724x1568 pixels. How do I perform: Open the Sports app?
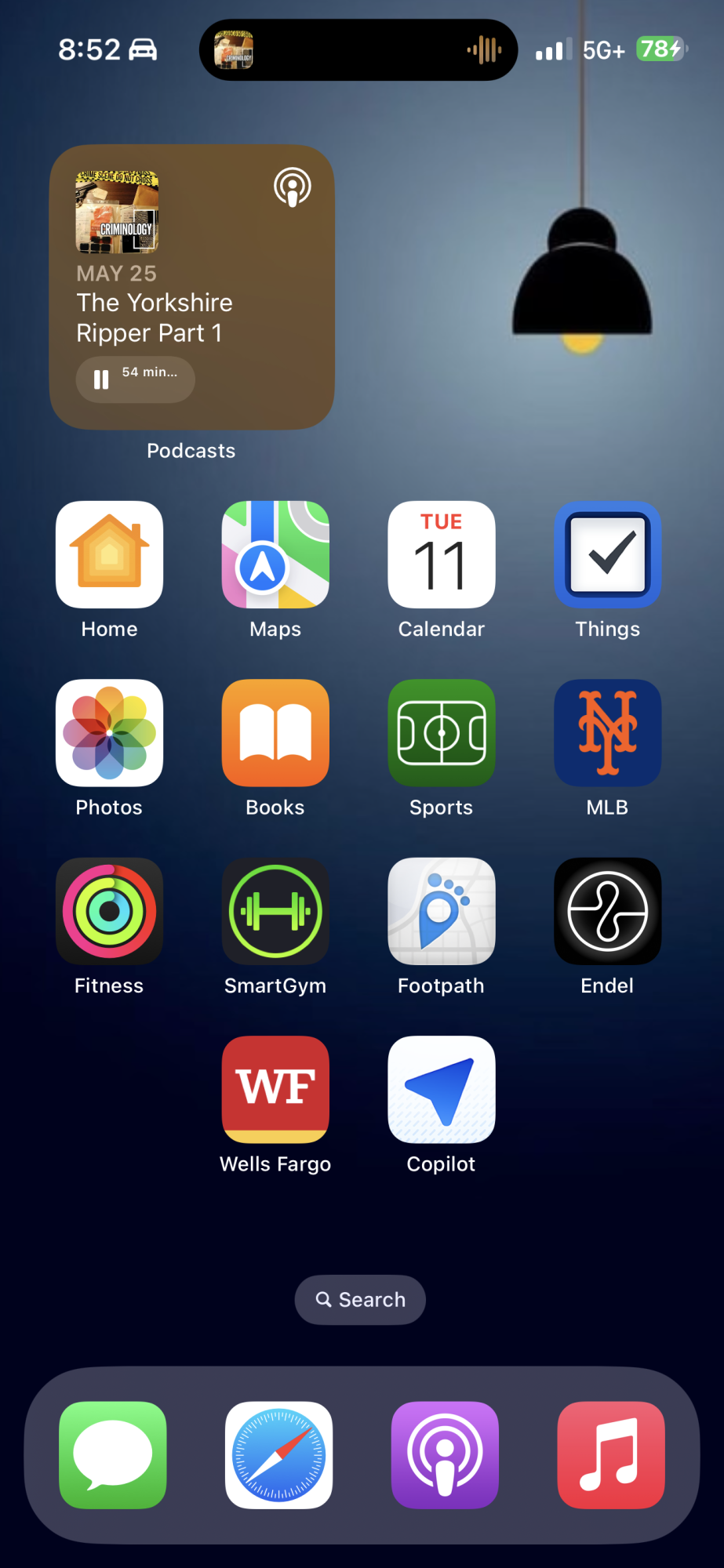coord(442,733)
